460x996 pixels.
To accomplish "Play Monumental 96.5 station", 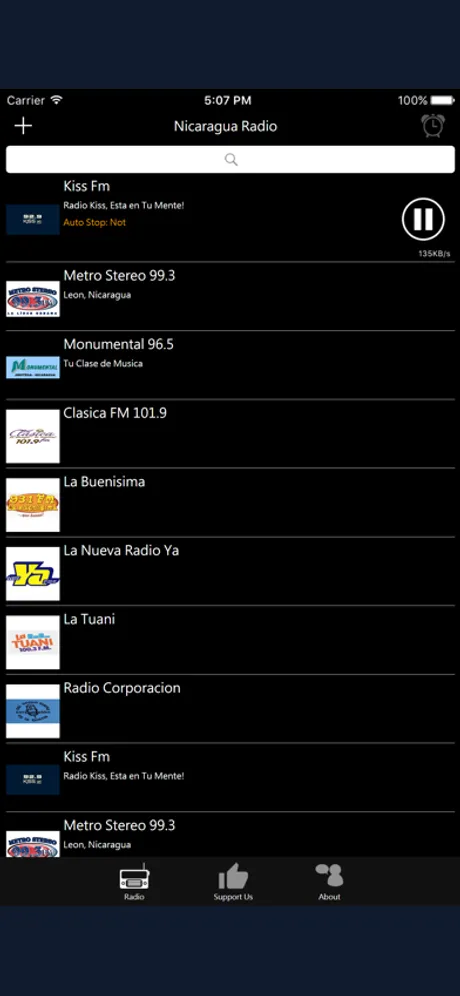I will [230, 365].
